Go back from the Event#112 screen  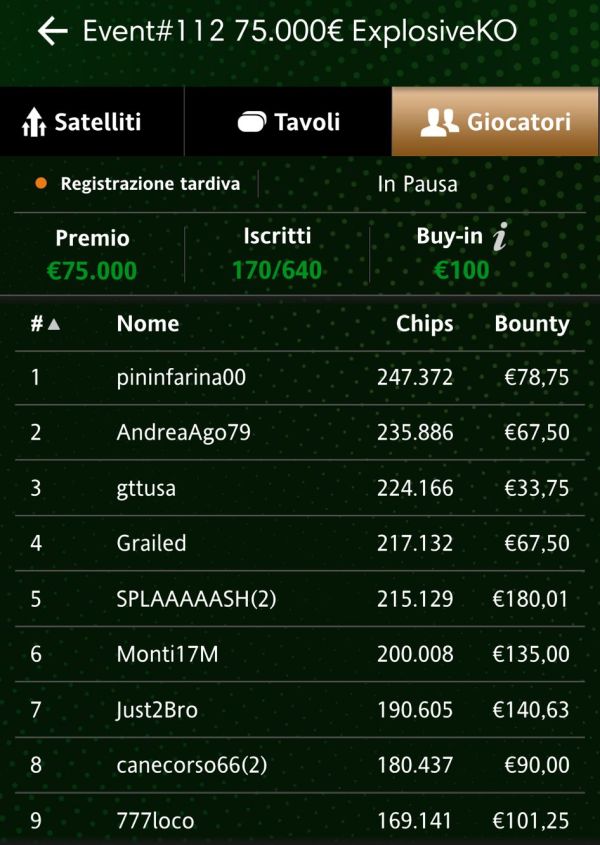pyautogui.click(x=52, y=32)
